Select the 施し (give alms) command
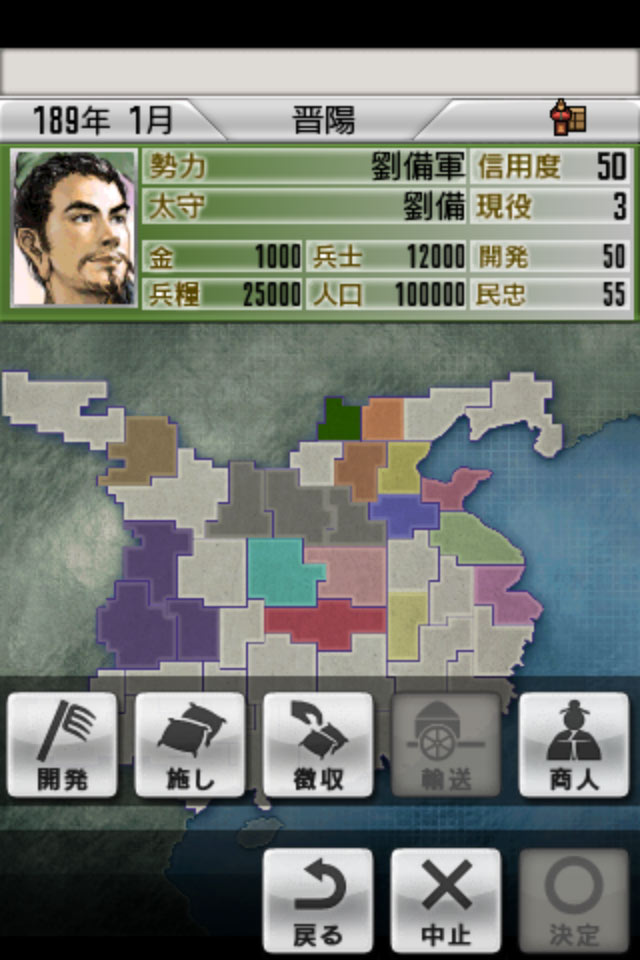This screenshot has height=960, width=640. [x=190, y=745]
